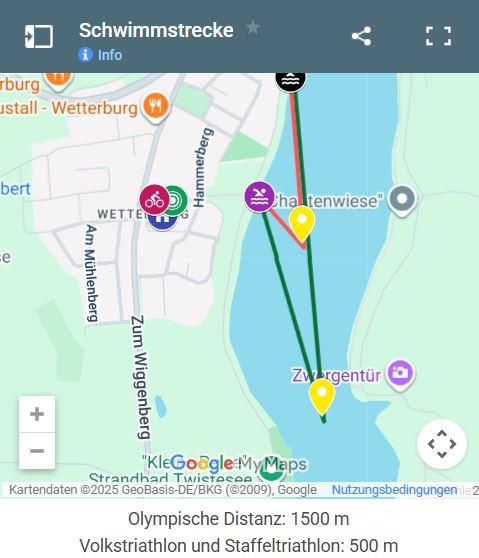The width and height of the screenshot is (479, 558).
Task: Select the black swim marker at top
Action: 291,81
